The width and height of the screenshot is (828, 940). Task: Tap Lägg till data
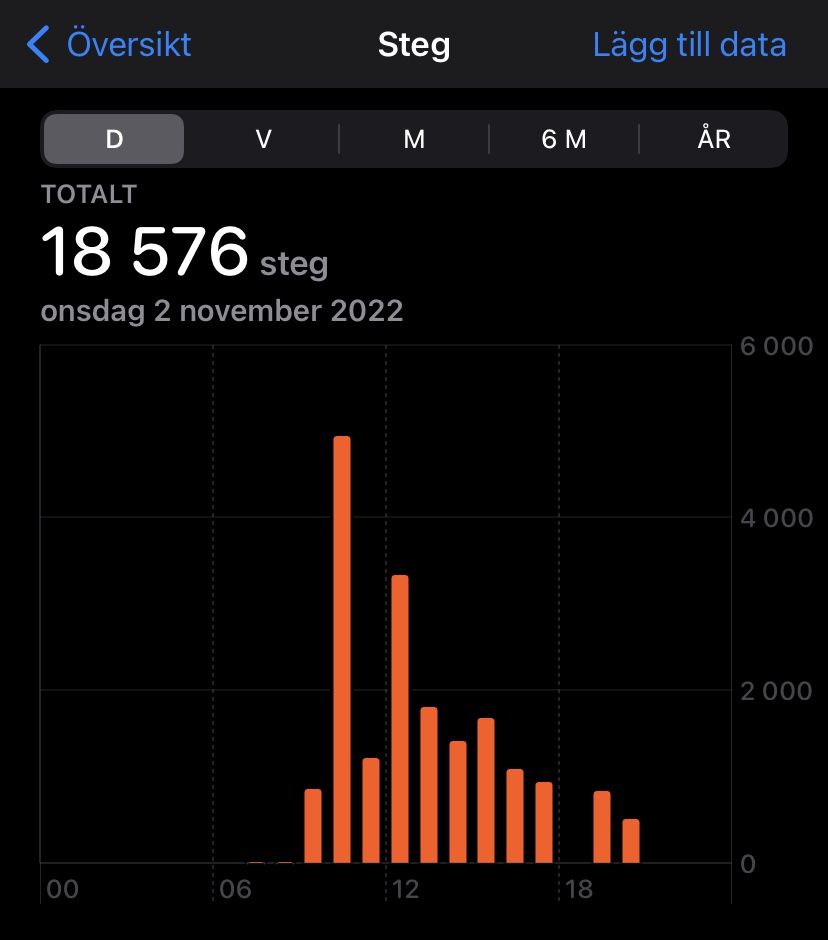689,45
